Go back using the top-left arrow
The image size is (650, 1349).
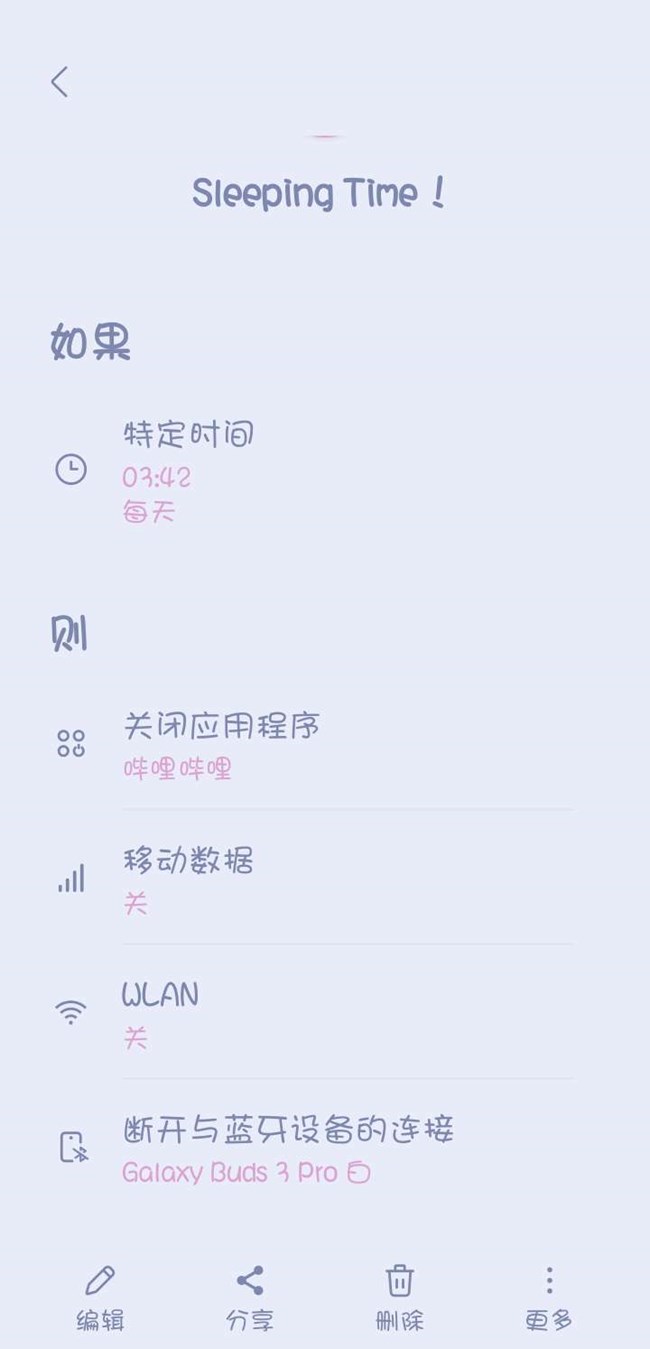(60, 82)
